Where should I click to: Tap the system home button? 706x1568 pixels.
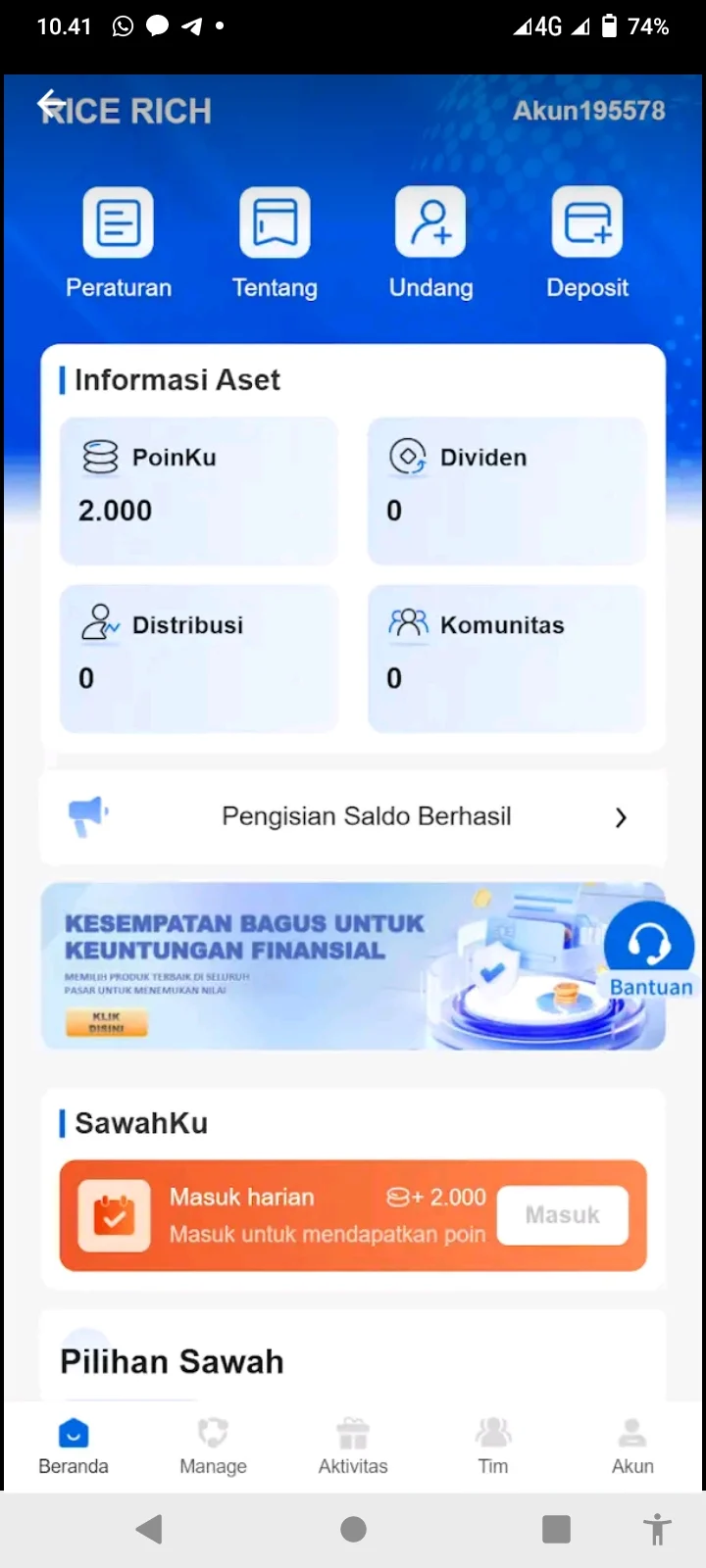(353, 1529)
